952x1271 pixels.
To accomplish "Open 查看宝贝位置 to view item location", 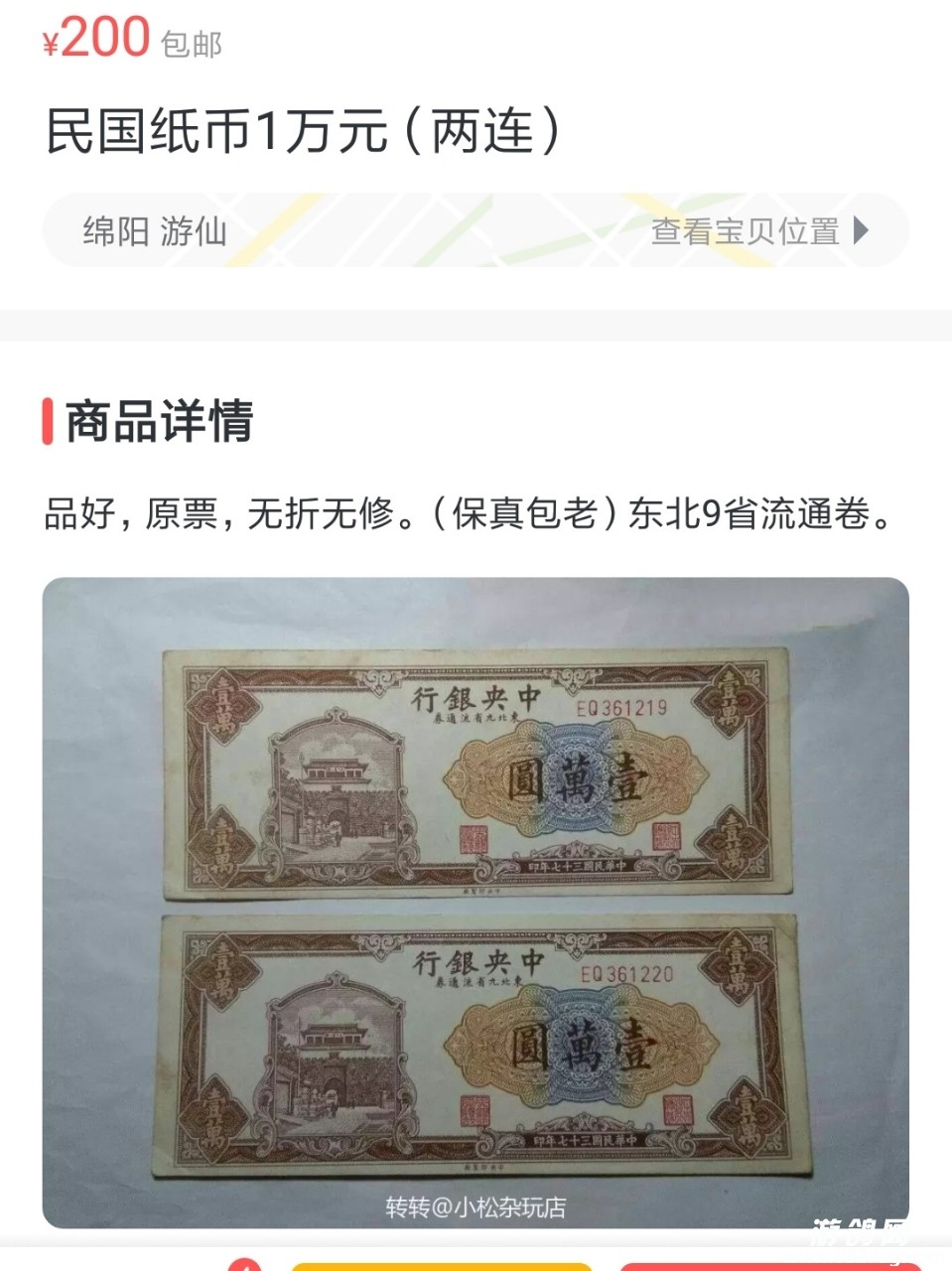I will click(x=758, y=231).
